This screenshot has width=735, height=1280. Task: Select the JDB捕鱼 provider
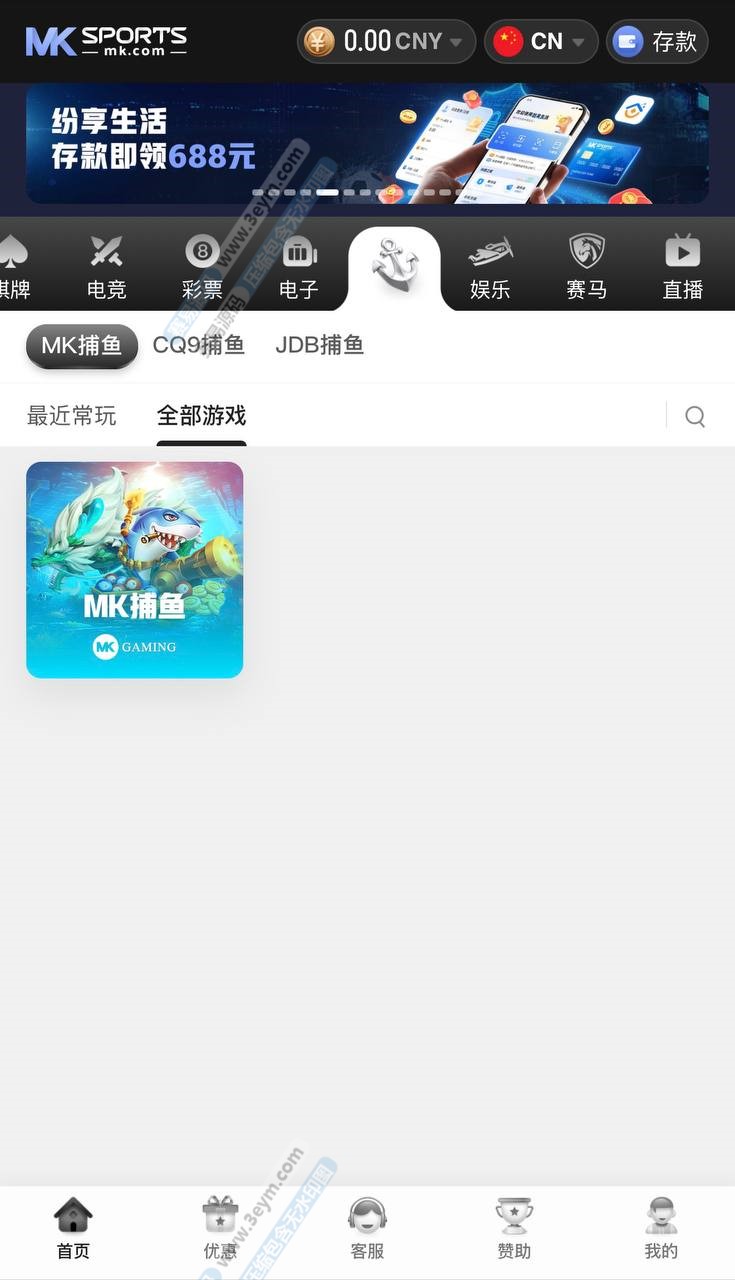pos(319,346)
